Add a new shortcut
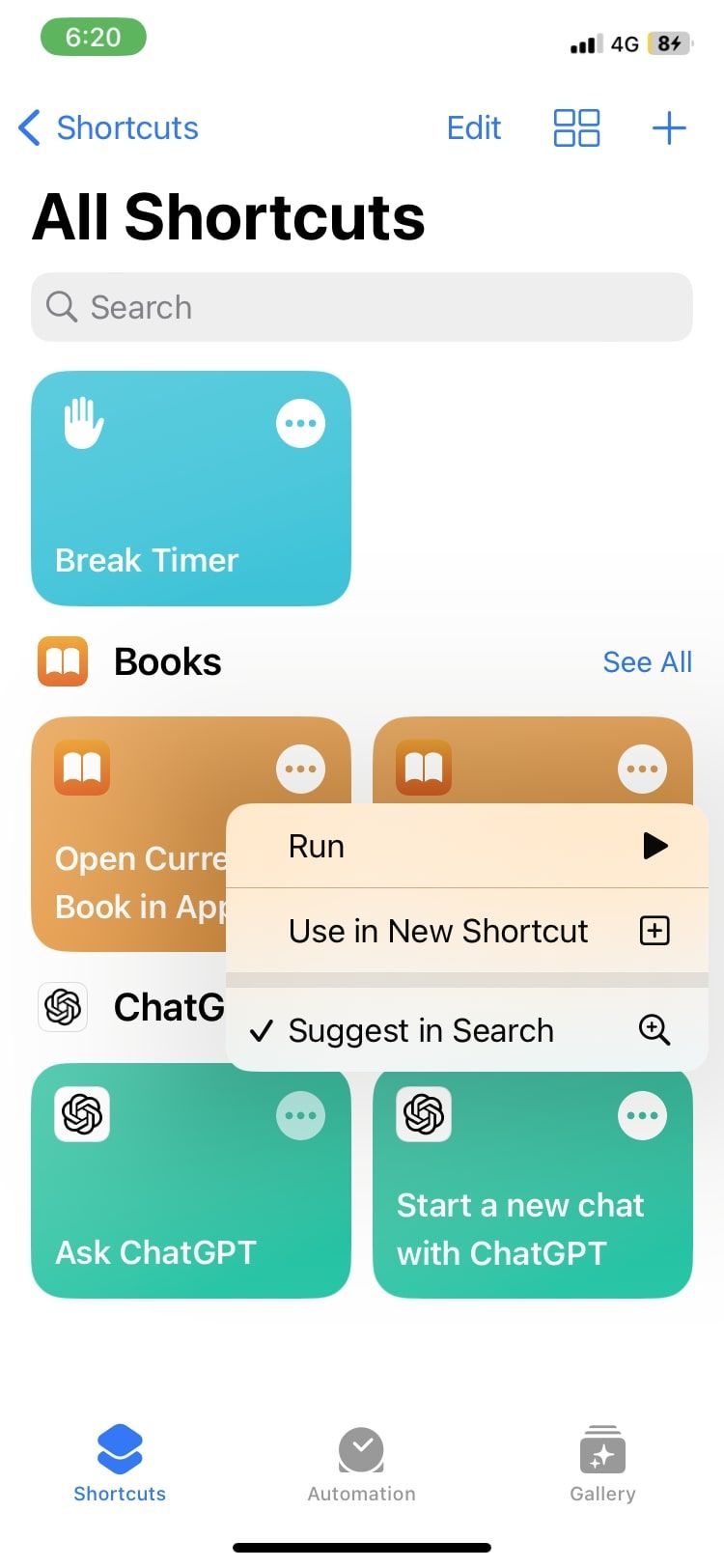724x1568 pixels. pyautogui.click(x=668, y=127)
